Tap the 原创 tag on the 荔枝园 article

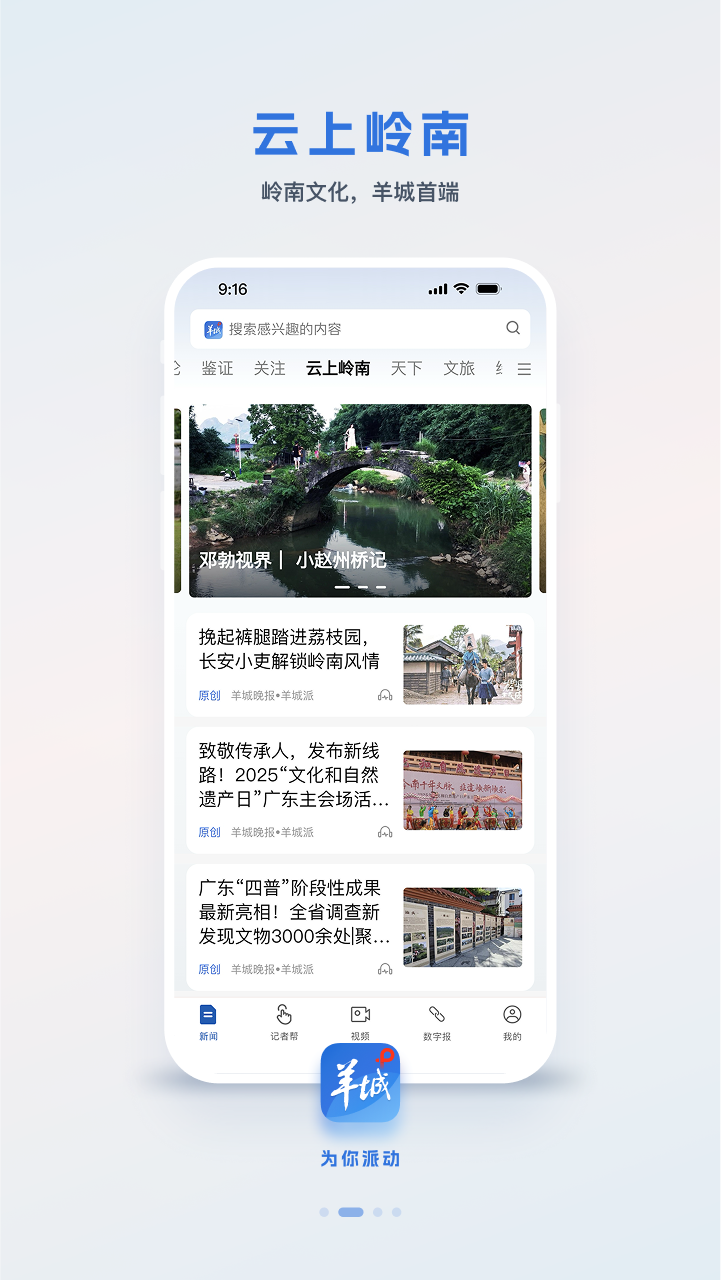pos(208,694)
